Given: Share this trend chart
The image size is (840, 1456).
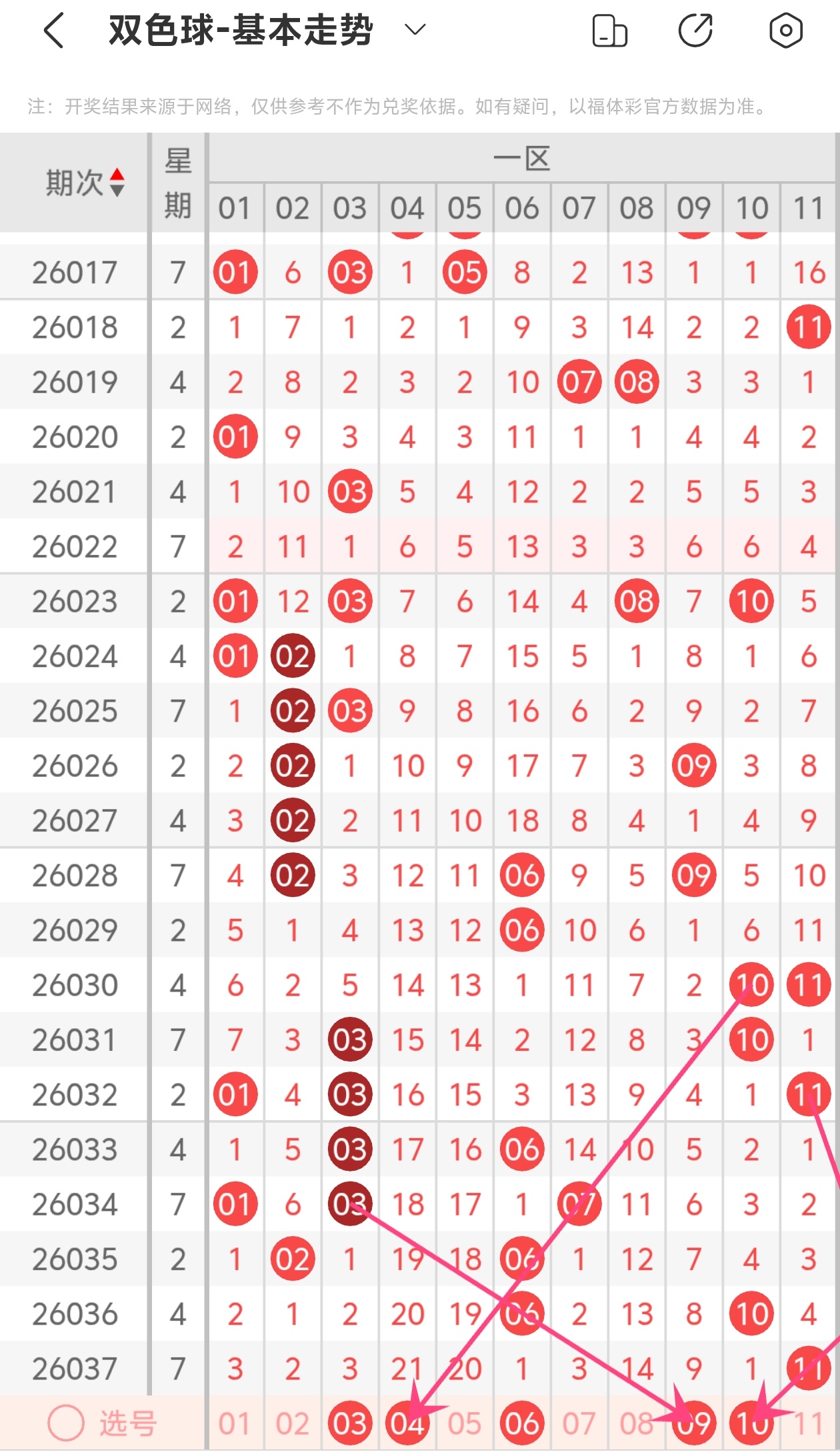Looking at the screenshot, I should click(695, 31).
